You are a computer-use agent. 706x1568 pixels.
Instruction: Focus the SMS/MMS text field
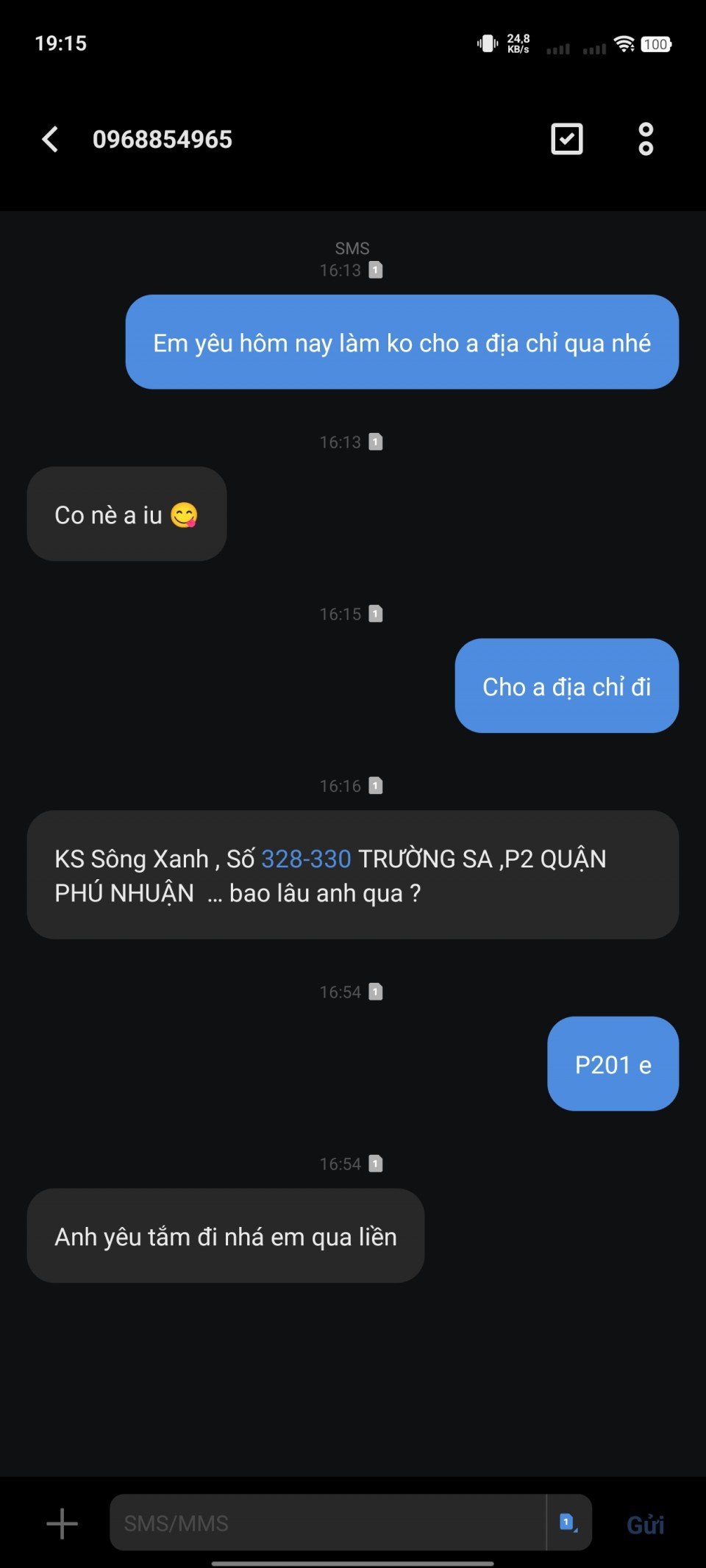(x=327, y=1523)
